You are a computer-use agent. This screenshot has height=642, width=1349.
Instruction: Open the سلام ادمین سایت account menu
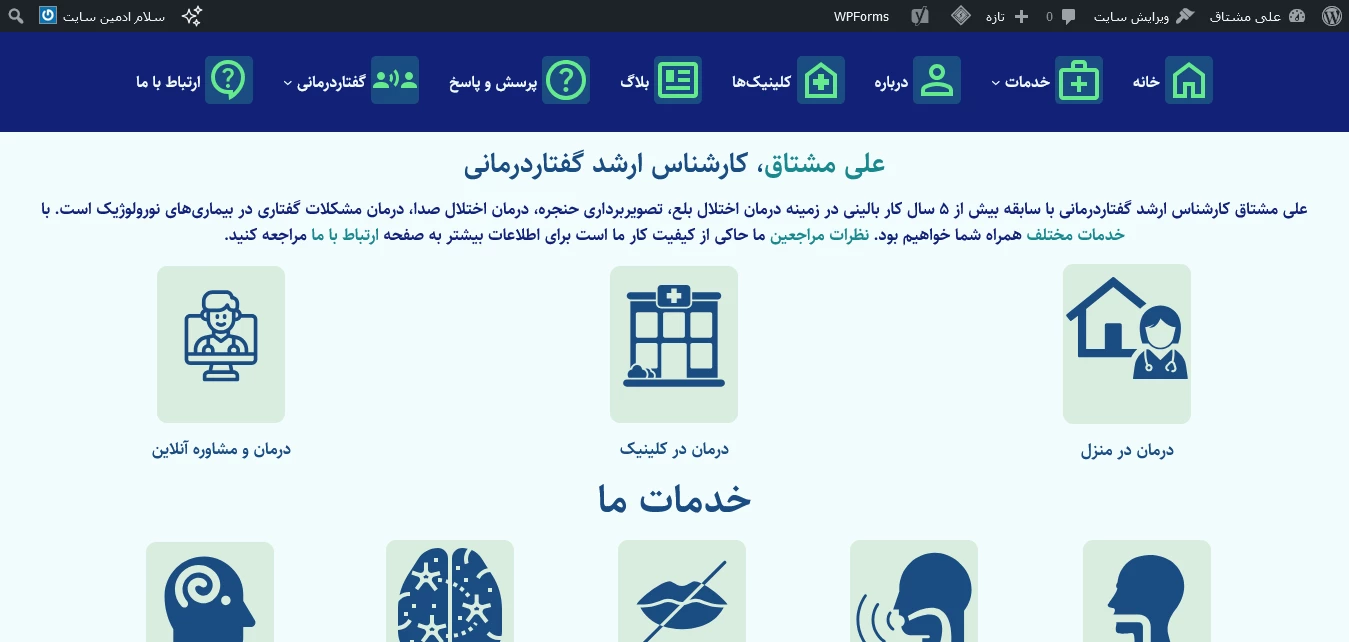[102, 16]
